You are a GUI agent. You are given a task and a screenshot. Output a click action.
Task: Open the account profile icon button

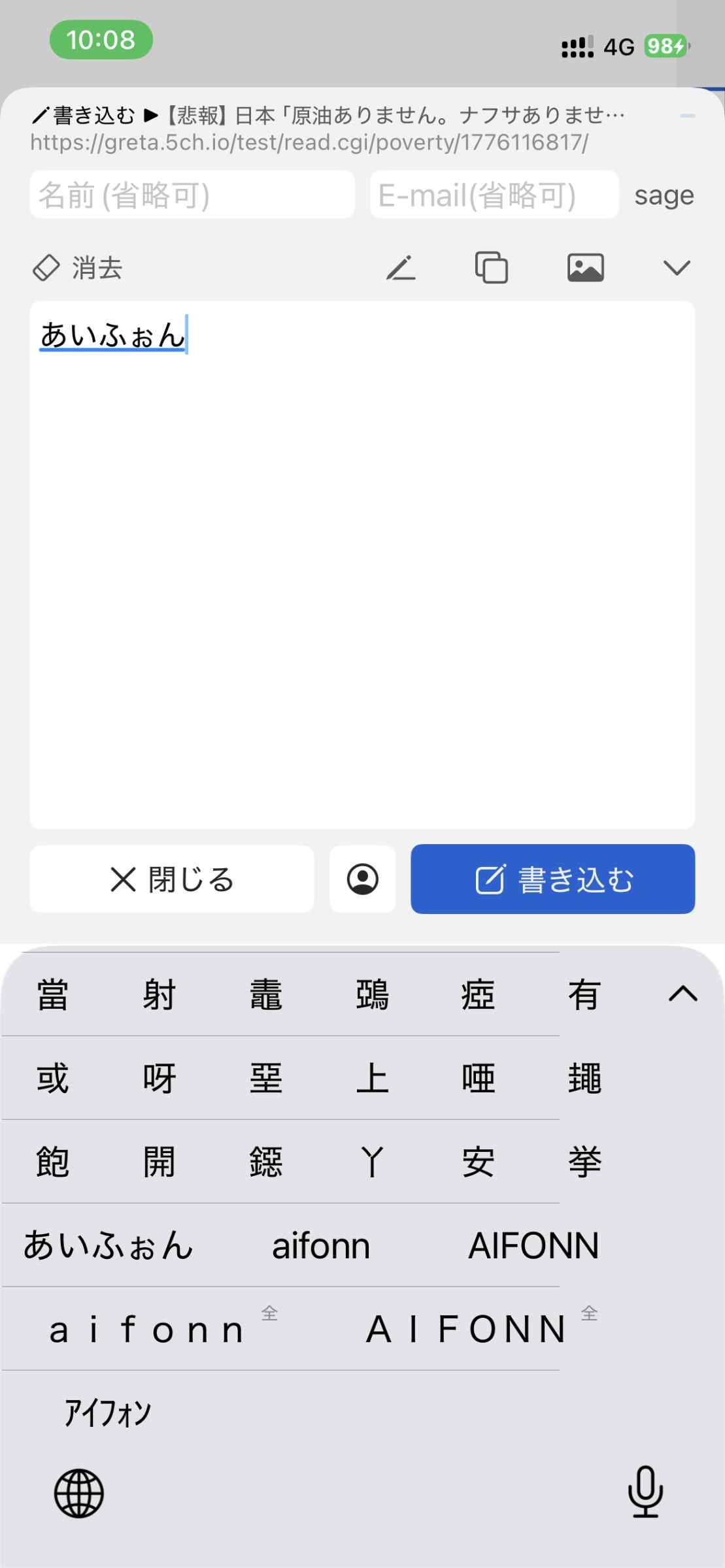pos(362,879)
